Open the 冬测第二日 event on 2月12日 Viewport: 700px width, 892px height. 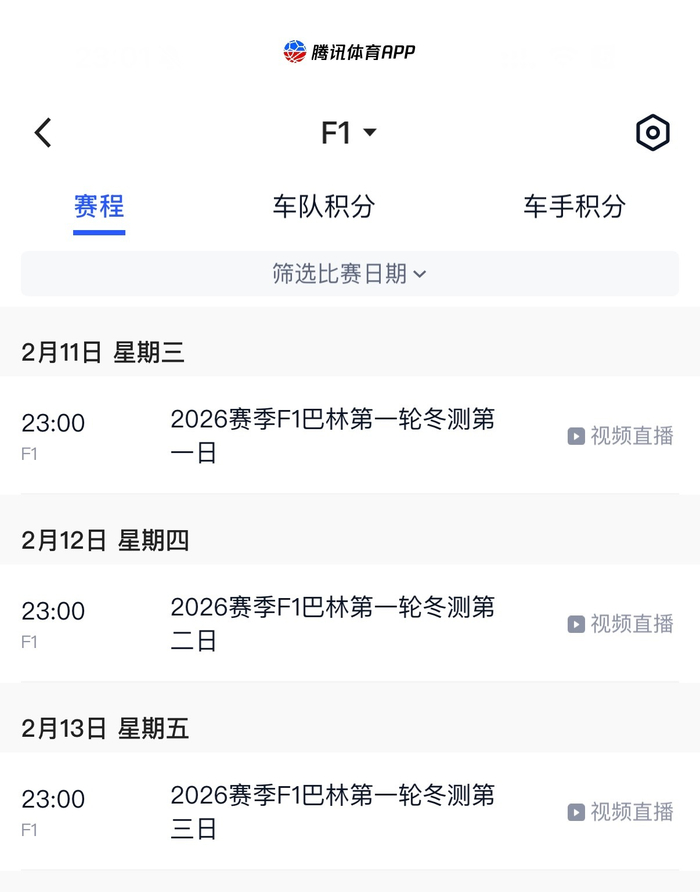point(332,624)
